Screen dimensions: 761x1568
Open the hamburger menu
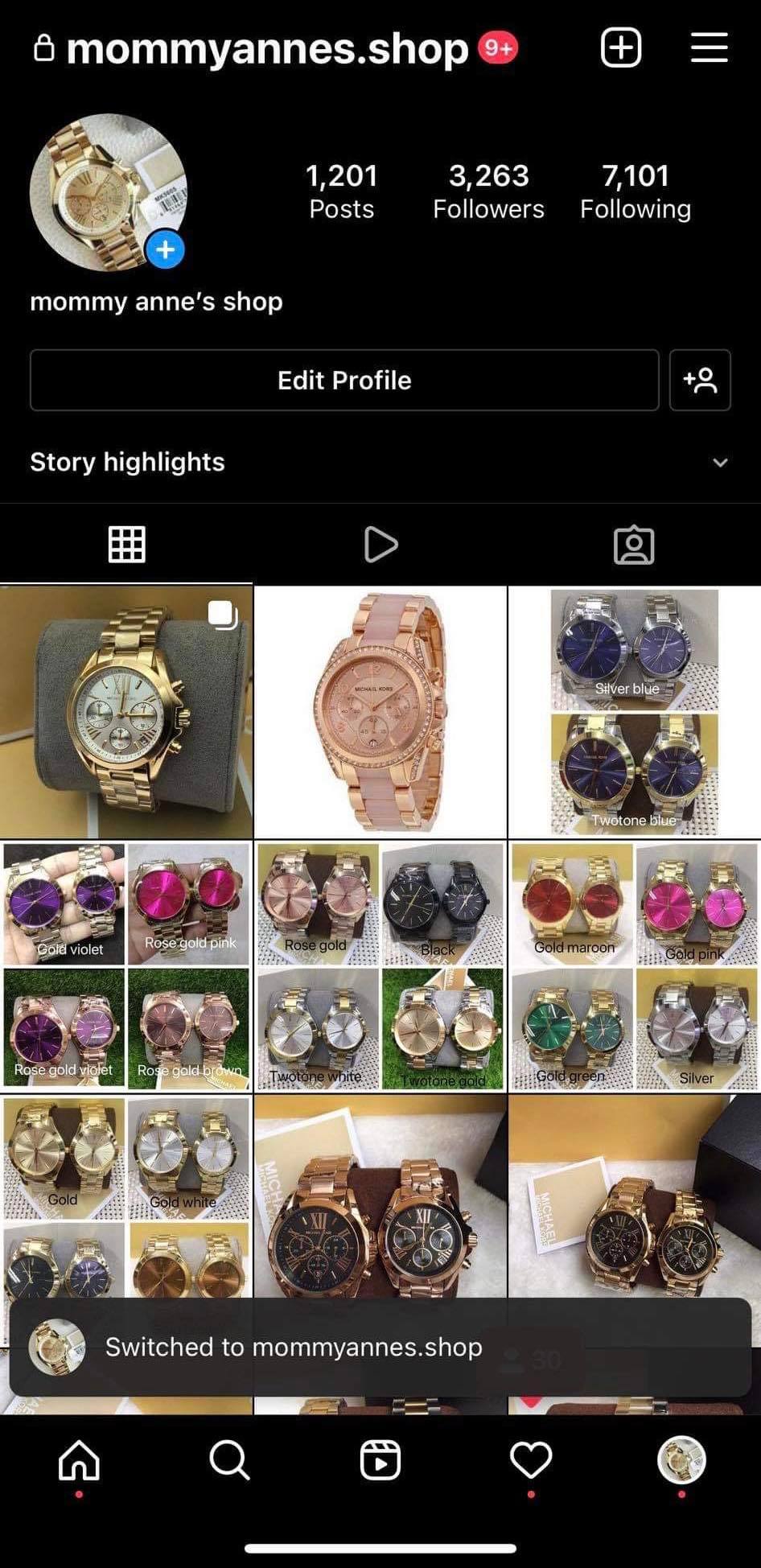pyautogui.click(x=709, y=47)
